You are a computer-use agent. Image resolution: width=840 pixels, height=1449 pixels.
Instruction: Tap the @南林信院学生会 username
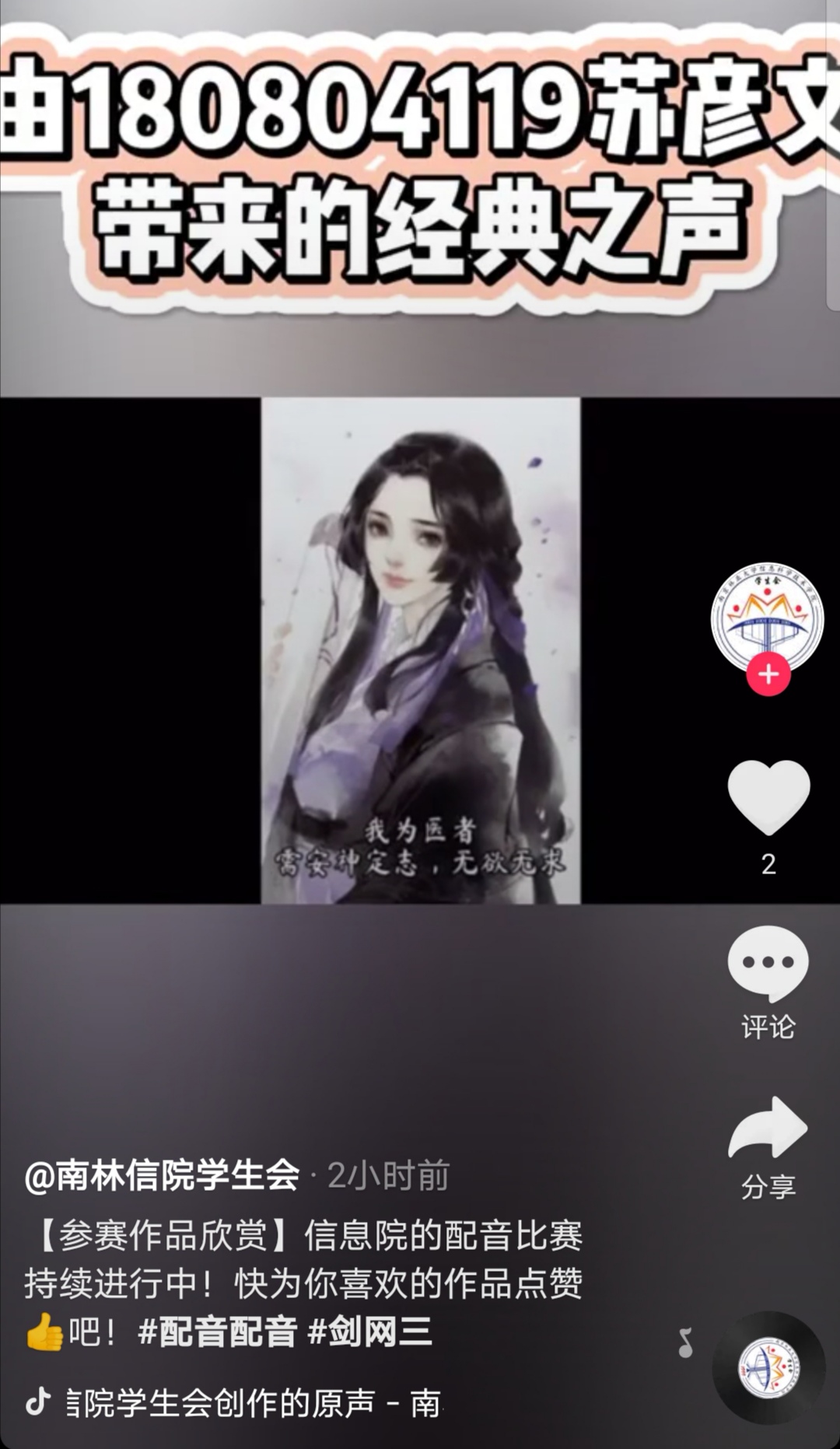pyautogui.click(x=162, y=1175)
